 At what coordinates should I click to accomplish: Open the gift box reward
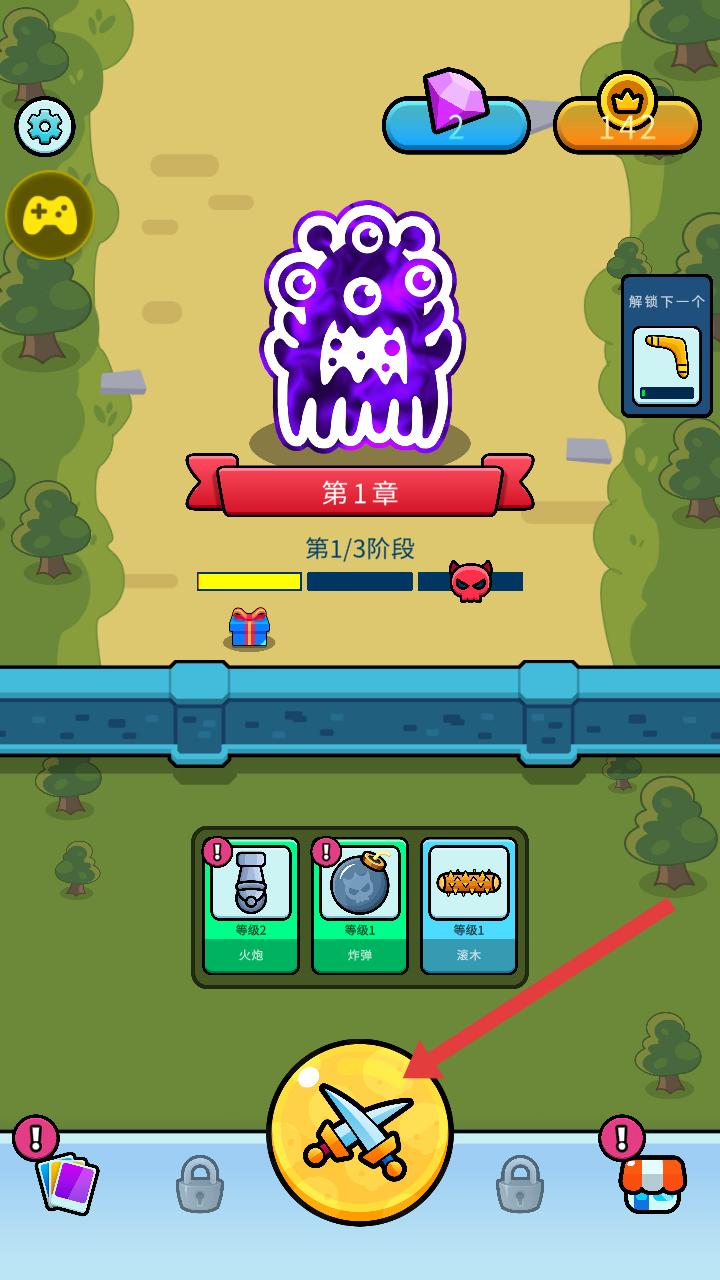pyautogui.click(x=249, y=628)
